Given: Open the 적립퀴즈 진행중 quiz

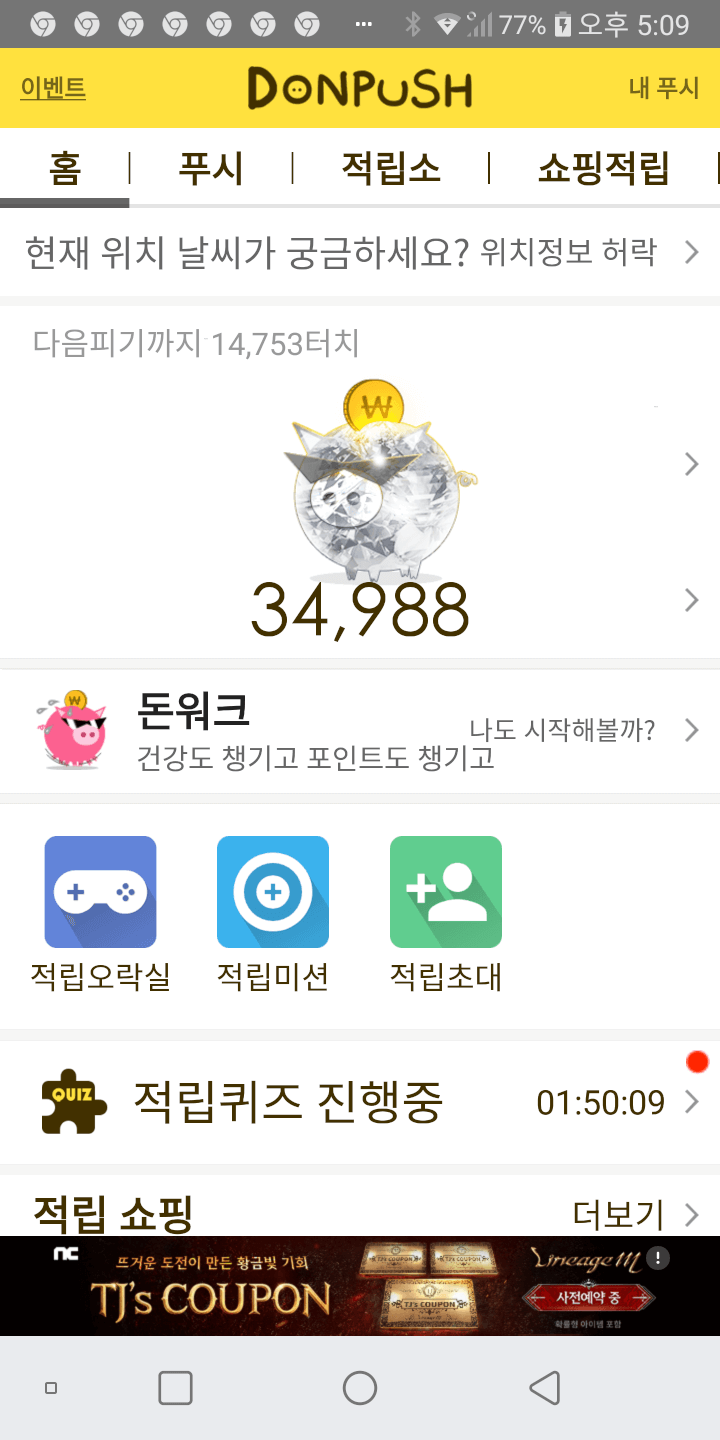Looking at the screenshot, I should point(360,1102).
